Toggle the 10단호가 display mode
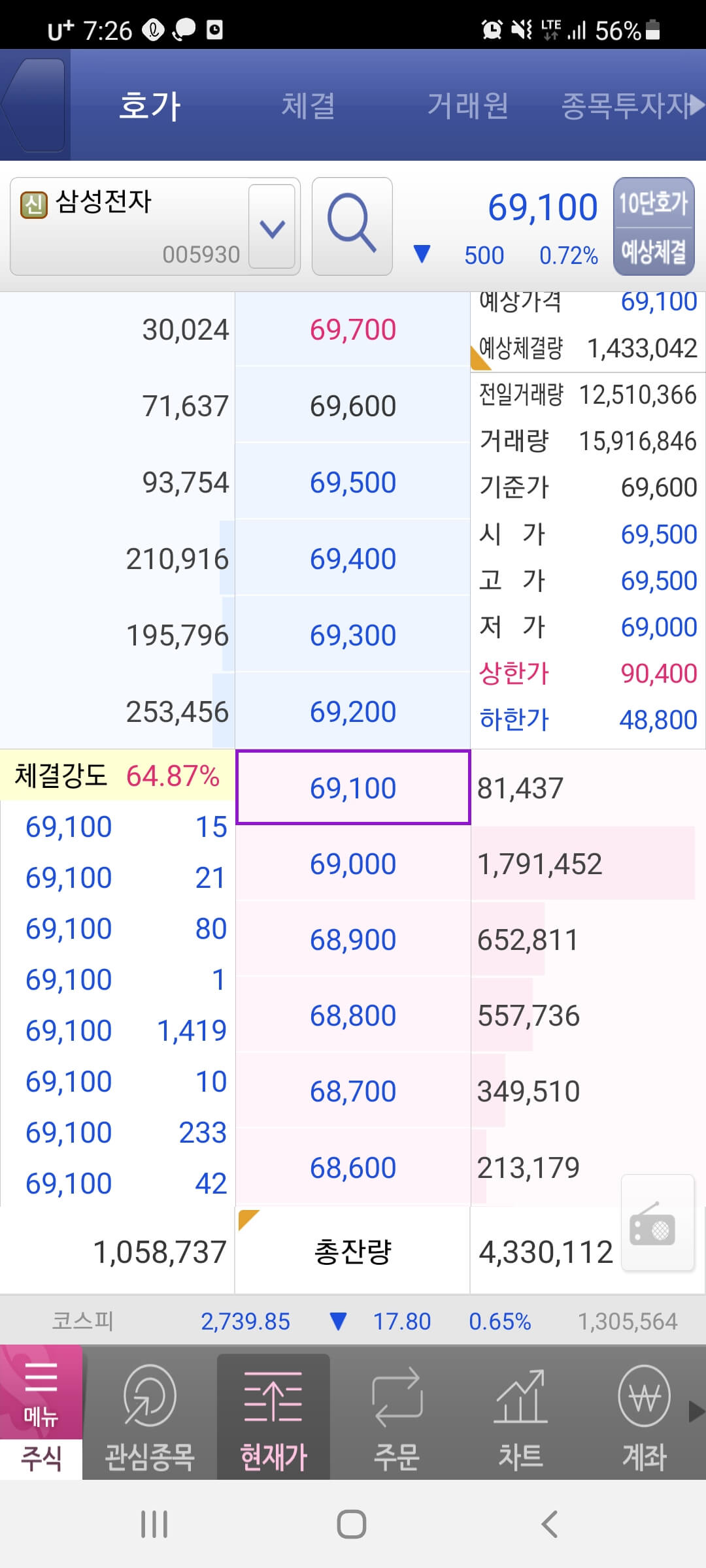The width and height of the screenshot is (706, 1568). click(654, 204)
